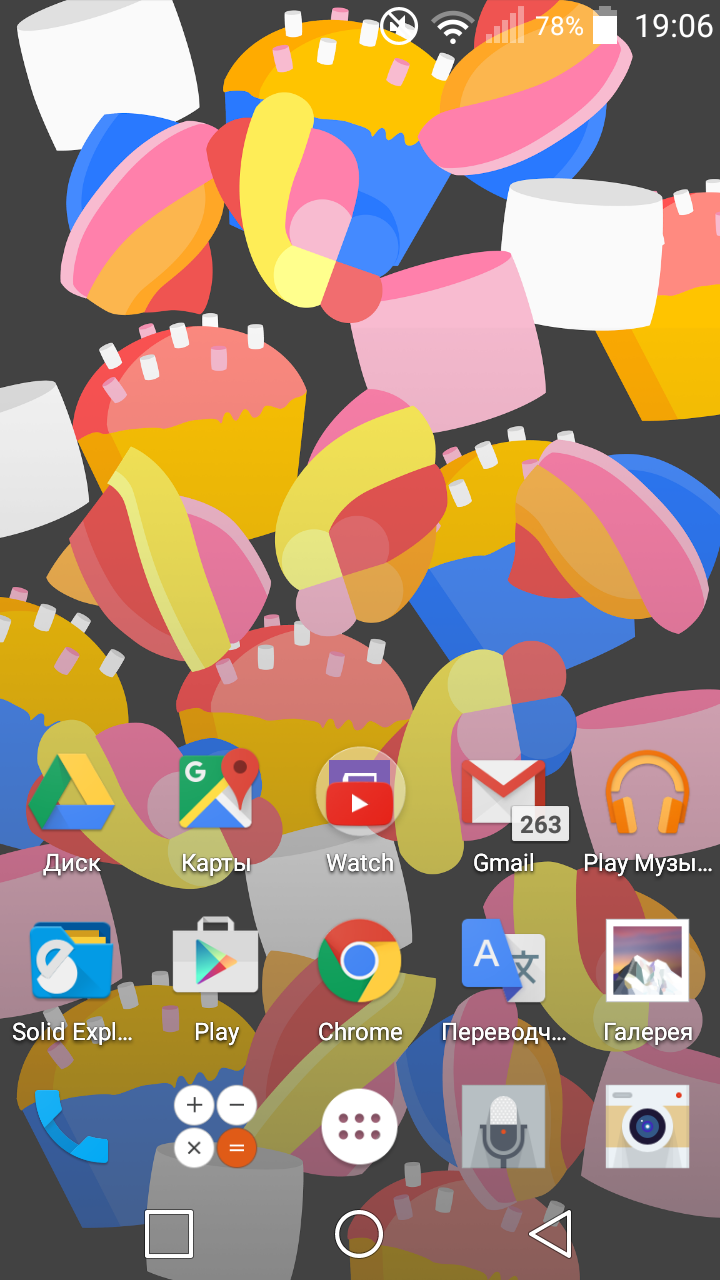Launch the calculator app
Viewport: 720px width, 1280px height.
tap(216, 1127)
